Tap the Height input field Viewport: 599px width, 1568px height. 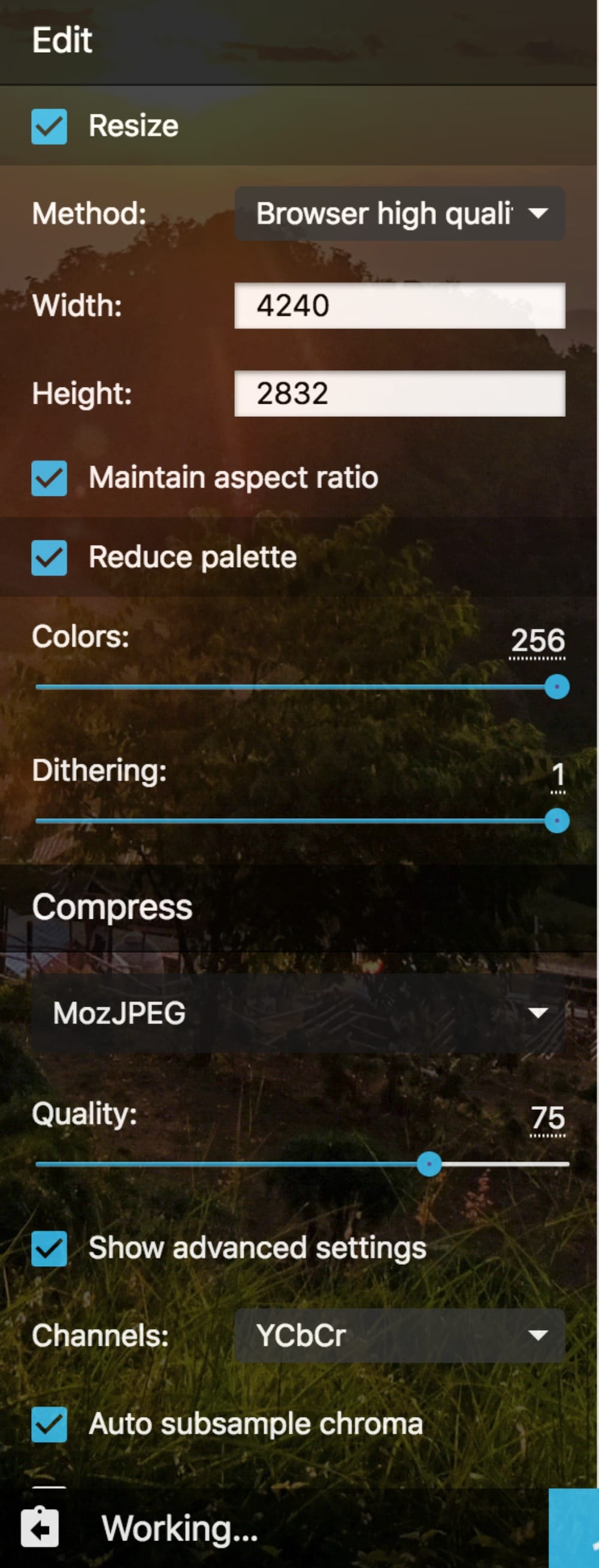pyautogui.click(x=400, y=394)
